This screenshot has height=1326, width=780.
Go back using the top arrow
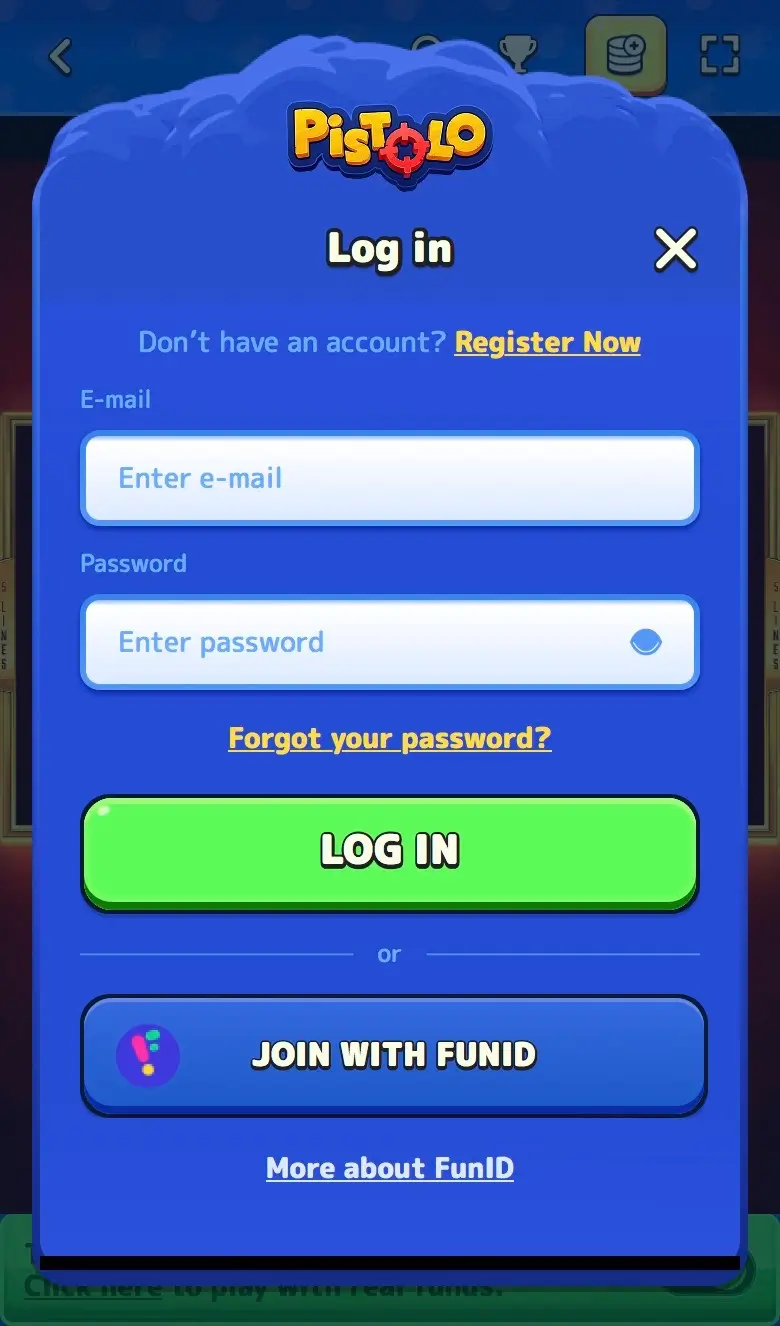tap(61, 56)
